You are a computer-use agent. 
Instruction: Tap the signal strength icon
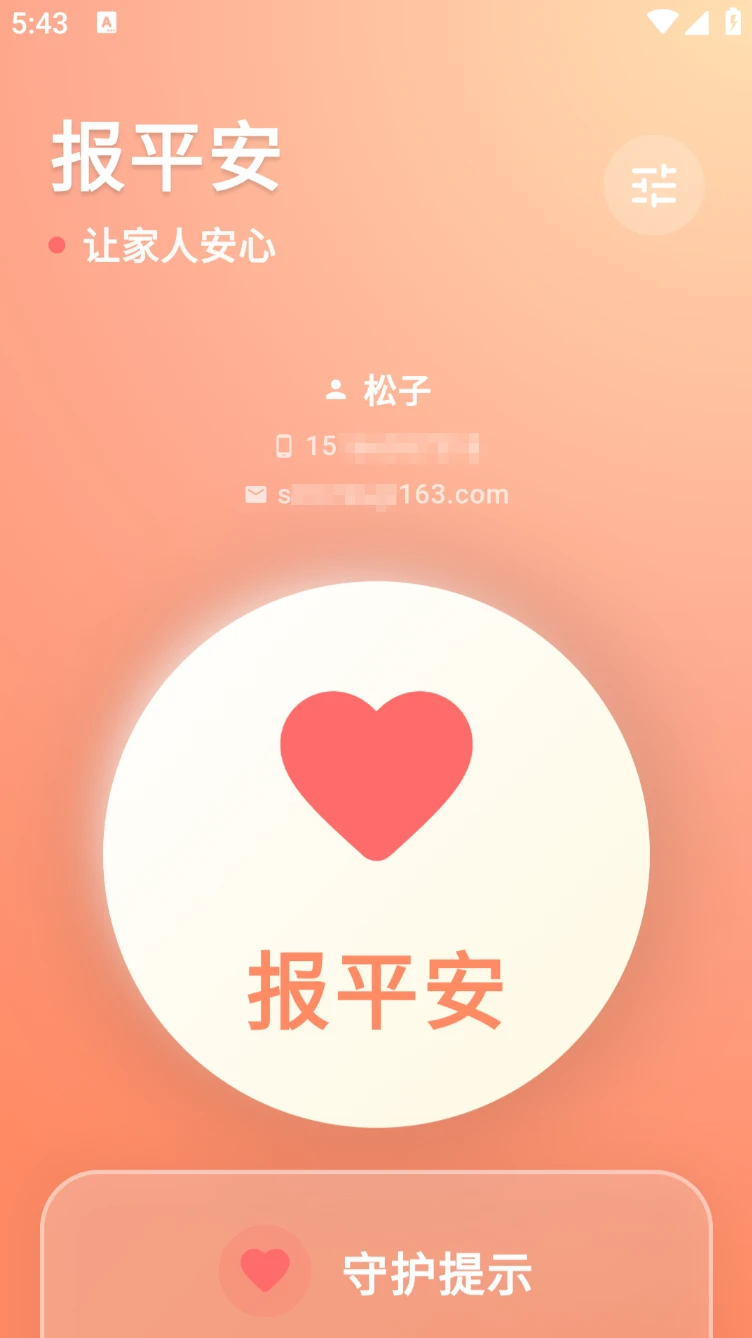point(697,21)
